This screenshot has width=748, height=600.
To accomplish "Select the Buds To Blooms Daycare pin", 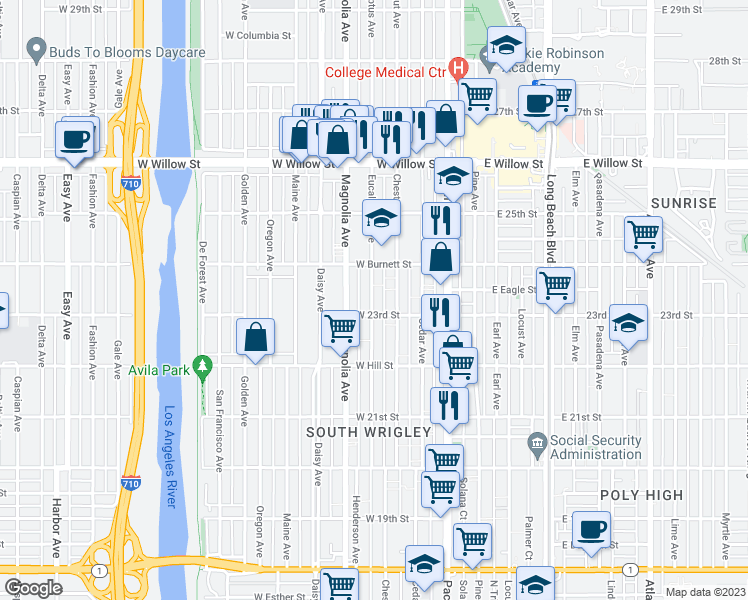I will click(36, 51).
